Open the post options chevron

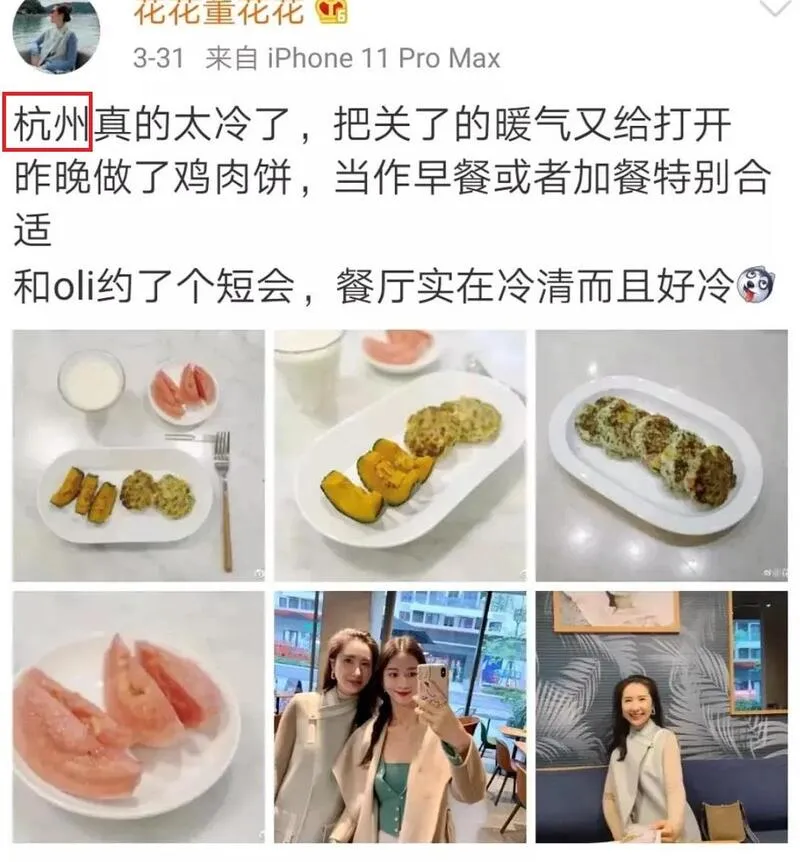(x=776, y=10)
